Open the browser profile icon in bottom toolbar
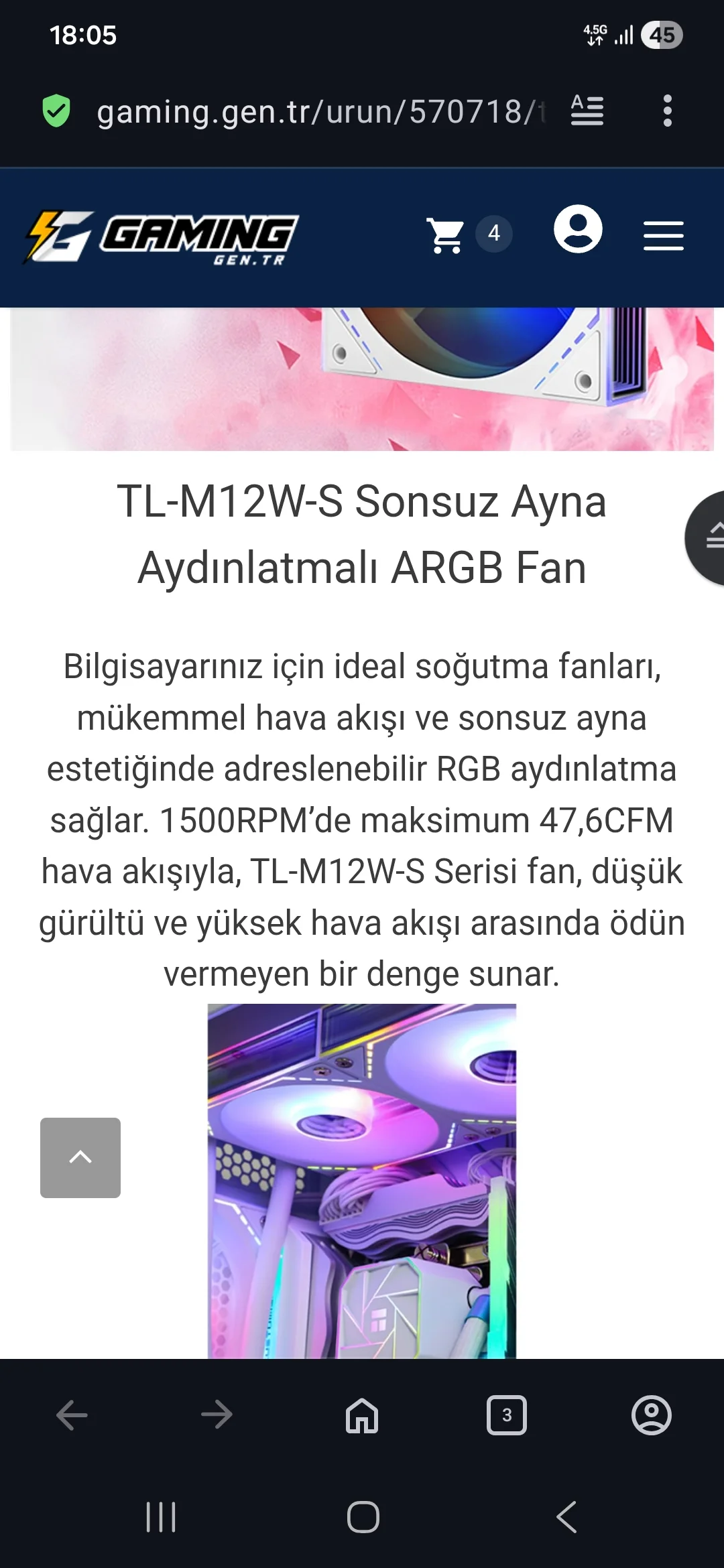This screenshot has width=724, height=1568. coord(651,1415)
